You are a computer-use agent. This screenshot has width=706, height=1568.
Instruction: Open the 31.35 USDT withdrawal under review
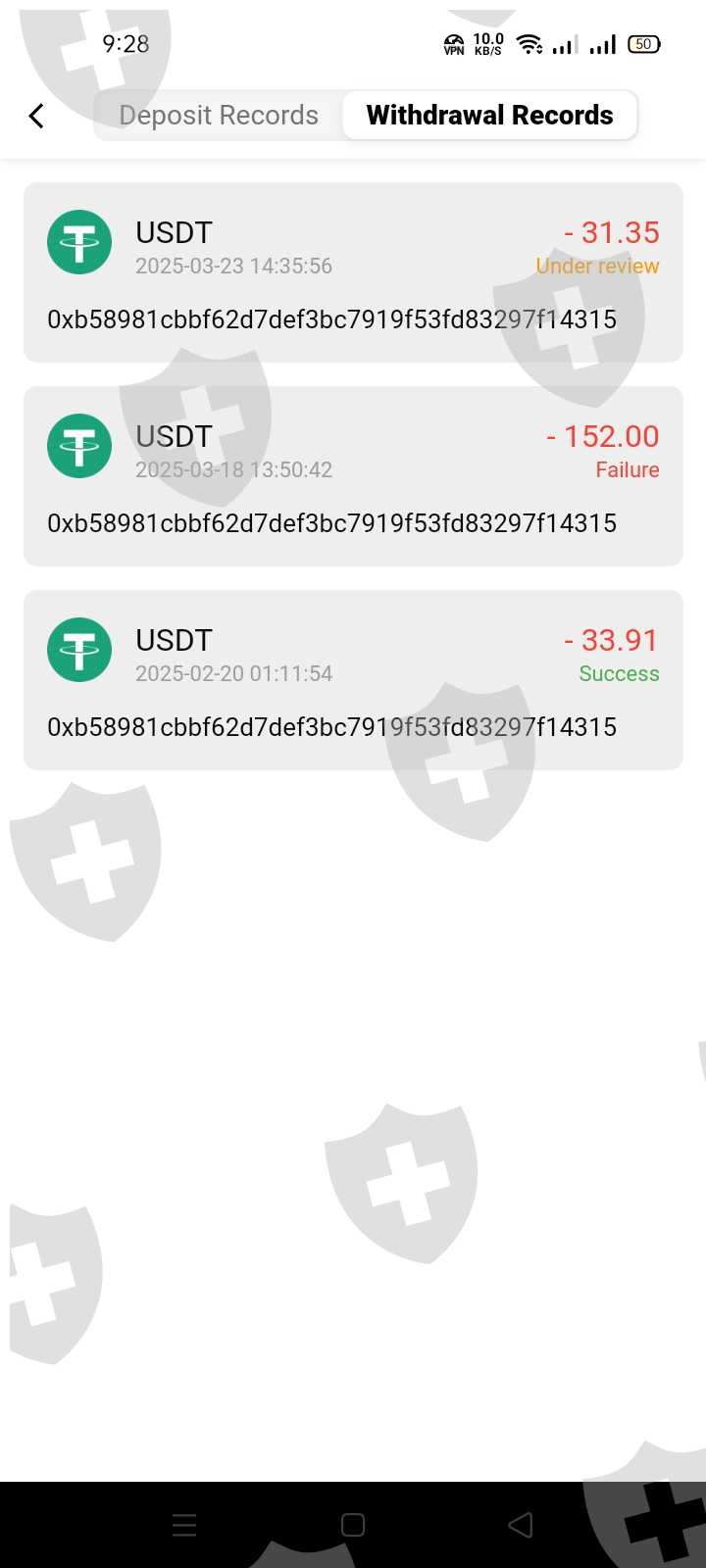pos(353,272)
